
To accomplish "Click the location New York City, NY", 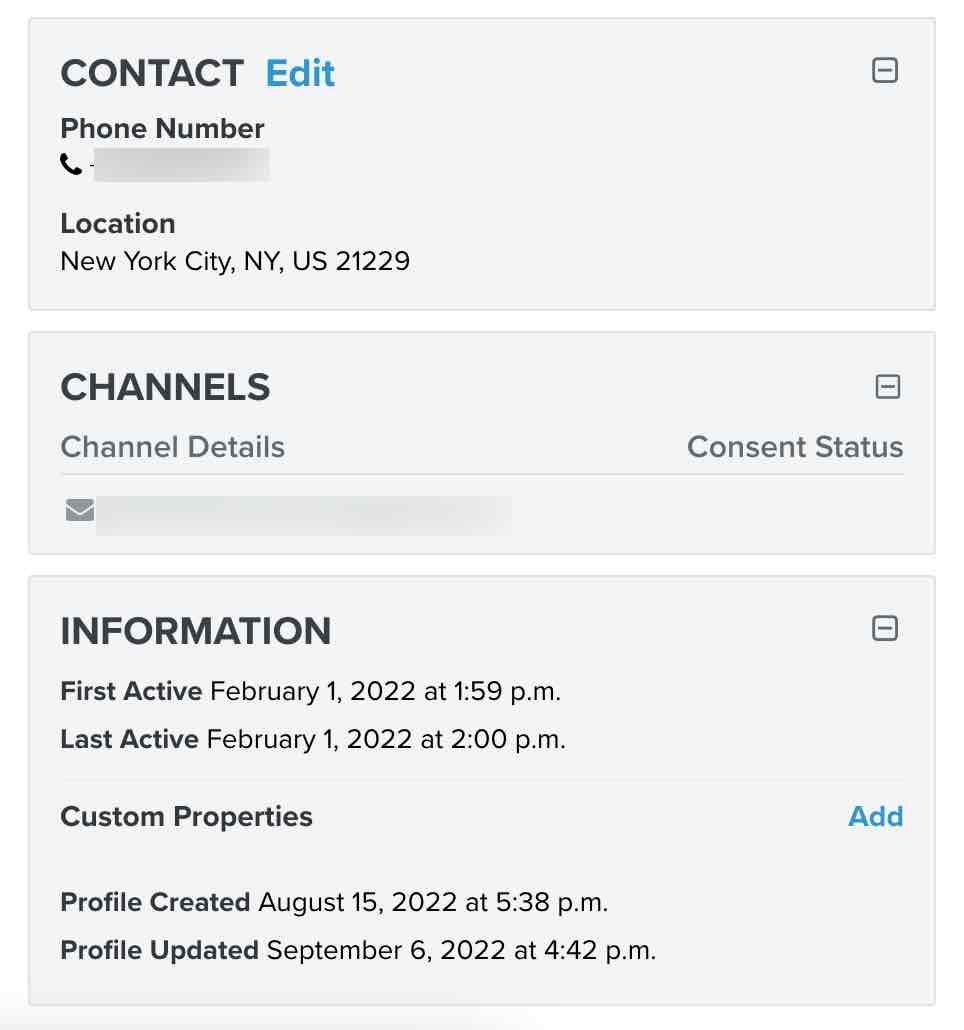I will tap(235, 261).
